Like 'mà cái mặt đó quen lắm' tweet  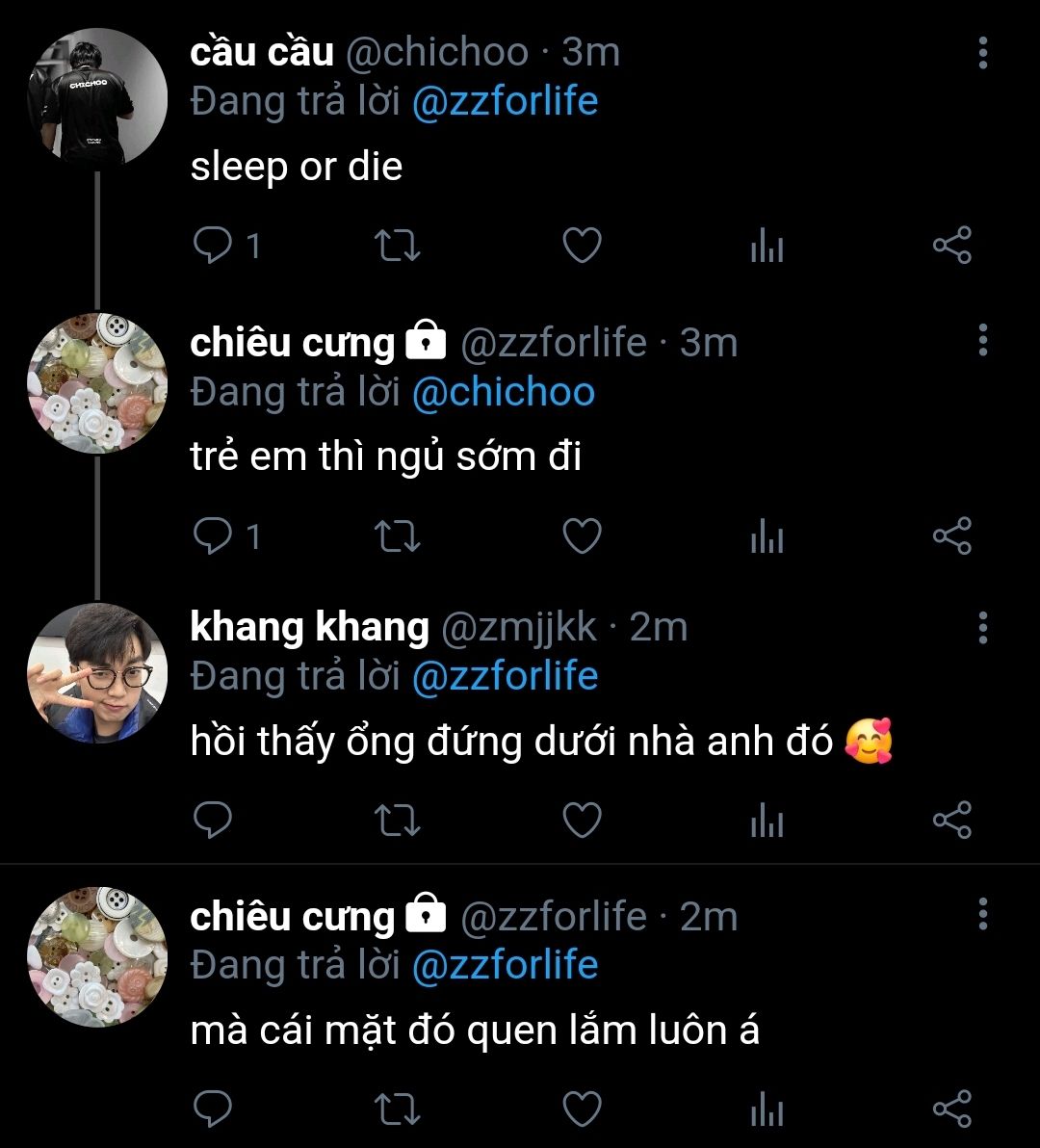pyautogui.click(x=582, y=1109)
